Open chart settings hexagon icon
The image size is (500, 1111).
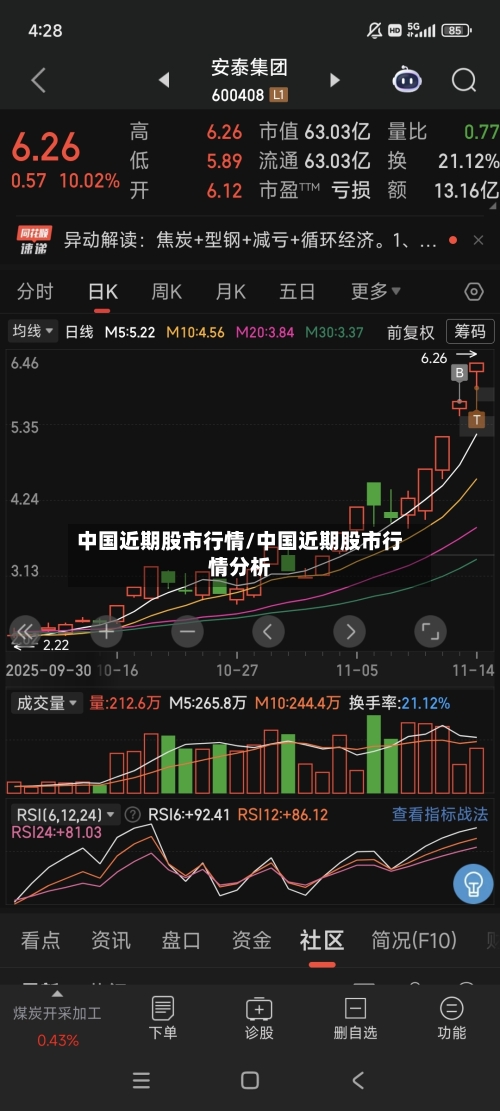pyautogui.click(x=474, y=292)
